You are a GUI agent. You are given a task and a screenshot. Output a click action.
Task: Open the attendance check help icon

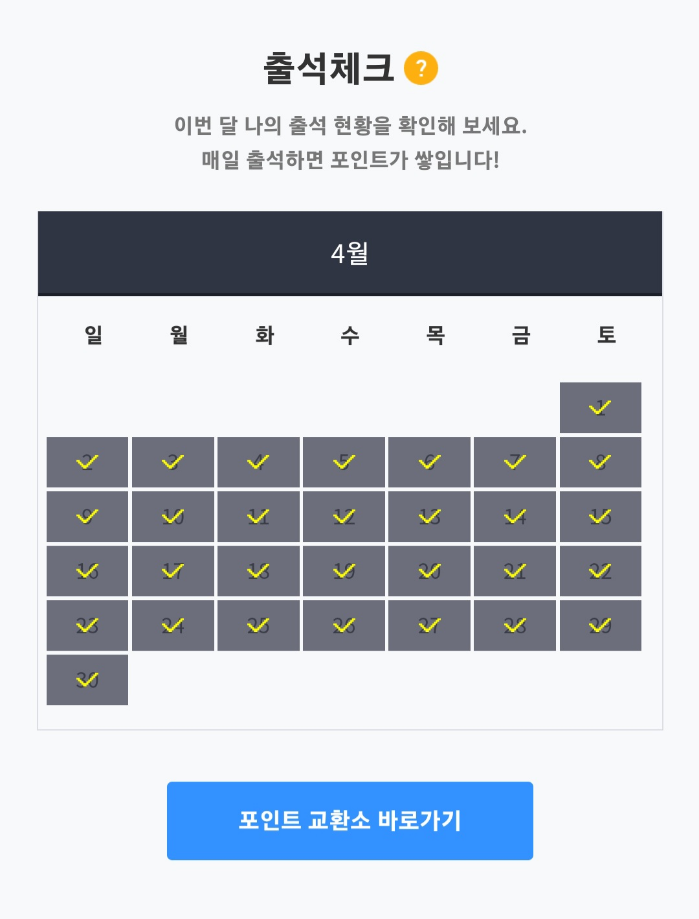(x=421, y=69)
